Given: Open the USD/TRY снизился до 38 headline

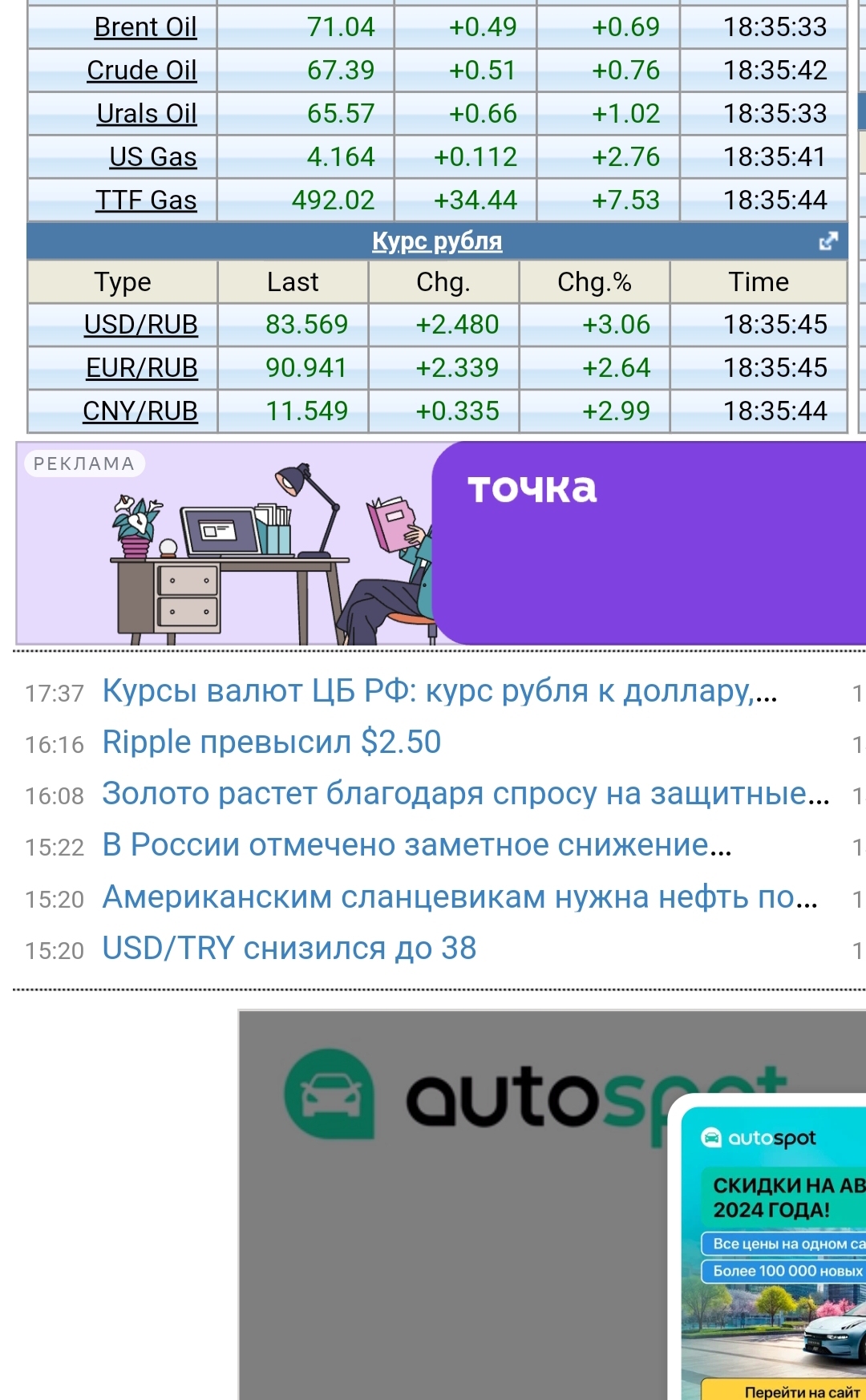Looking at the screenshot, I should click(x=289, y=949).
